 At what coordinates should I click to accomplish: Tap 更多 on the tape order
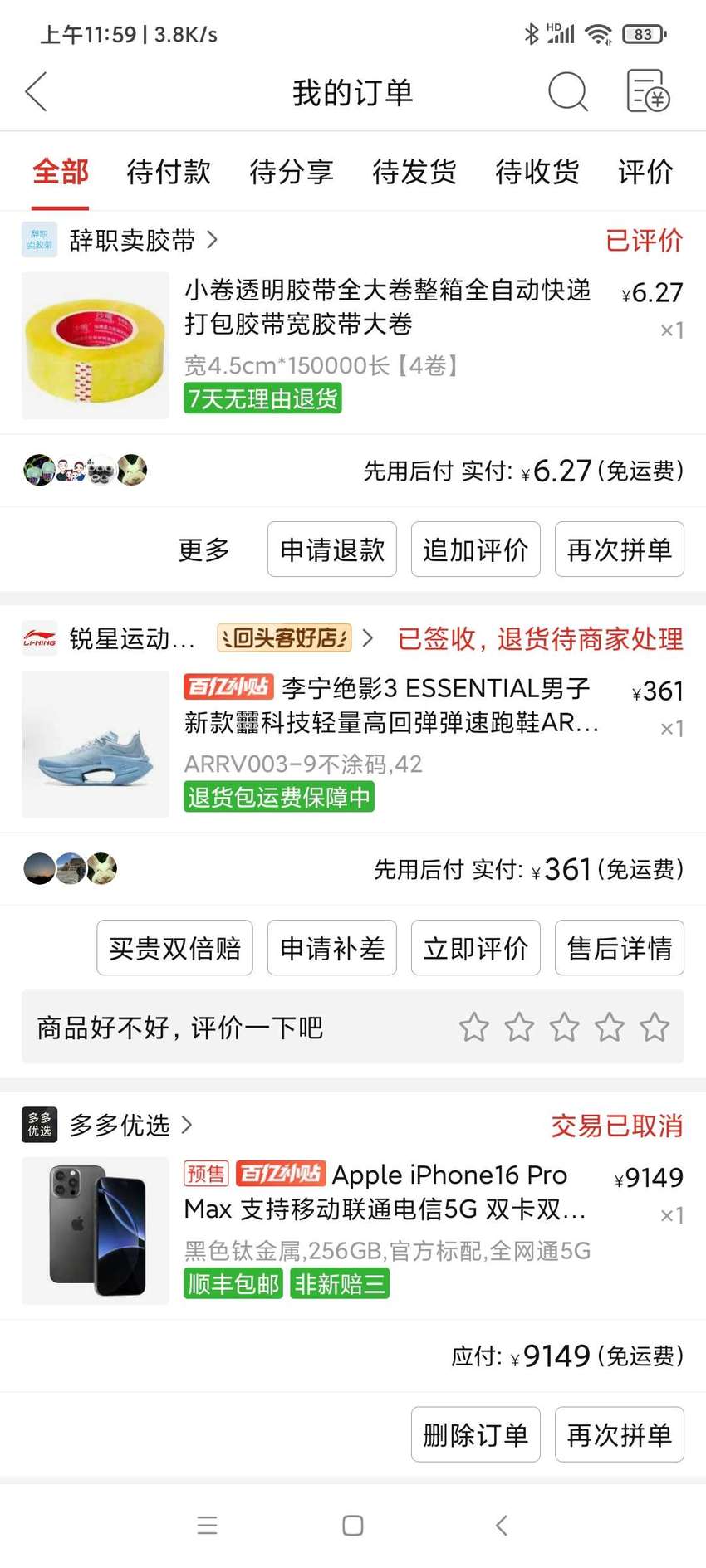pos(204,550)
